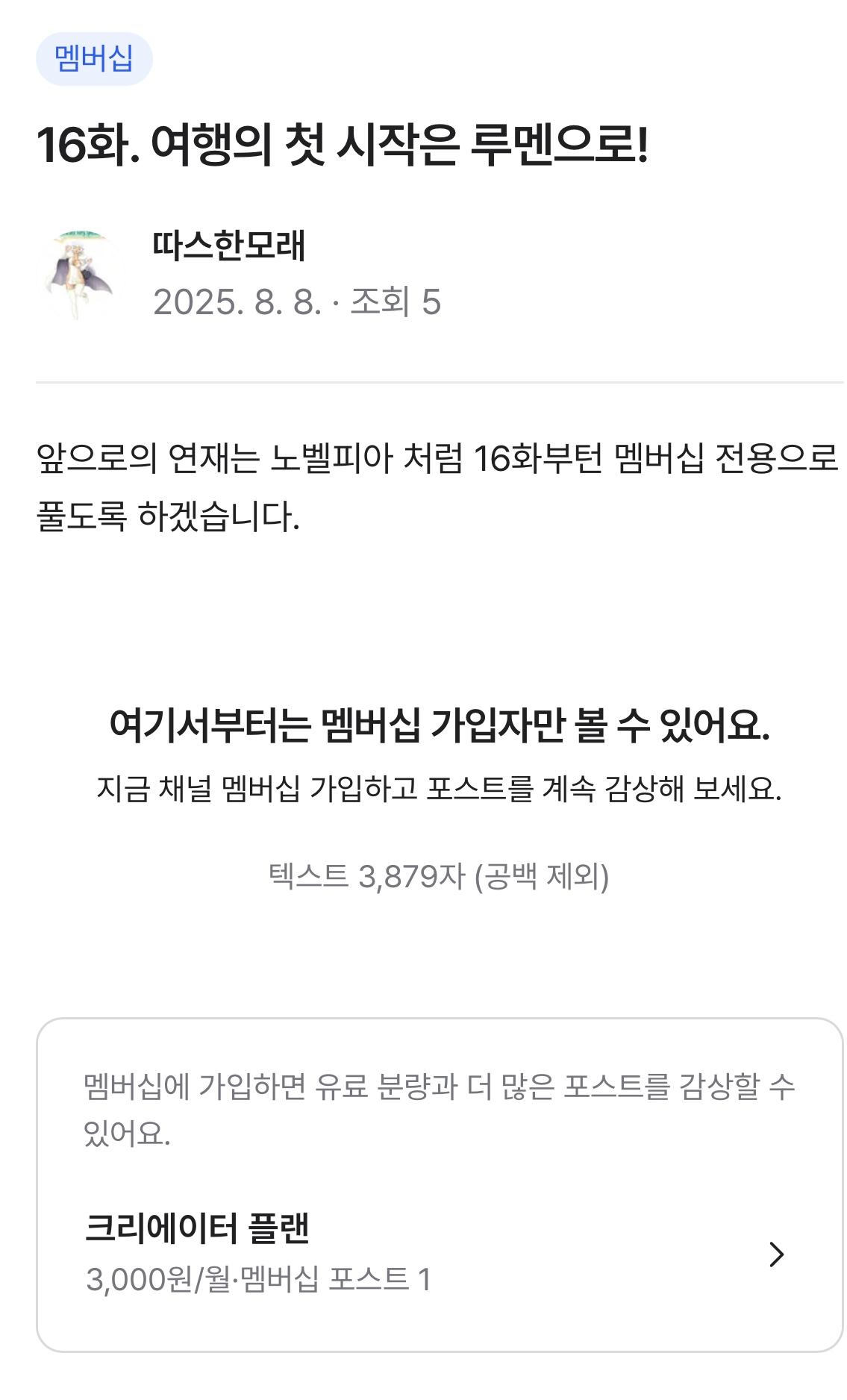847x1400 pixels.
Task: Tap the 멤버십 chip above the title
Action: [x=94, y=59]
